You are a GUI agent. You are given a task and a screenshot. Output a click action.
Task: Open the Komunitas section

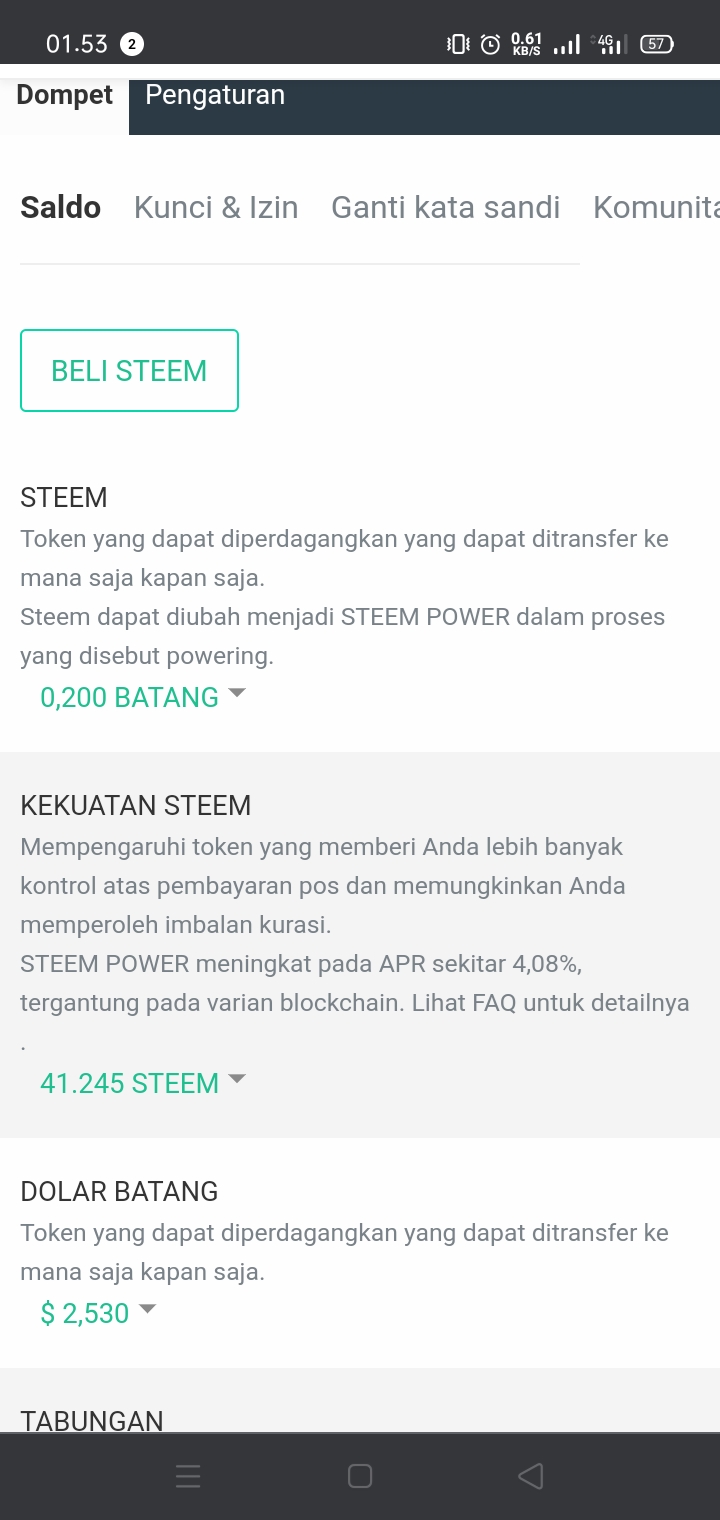pos(656,207)
